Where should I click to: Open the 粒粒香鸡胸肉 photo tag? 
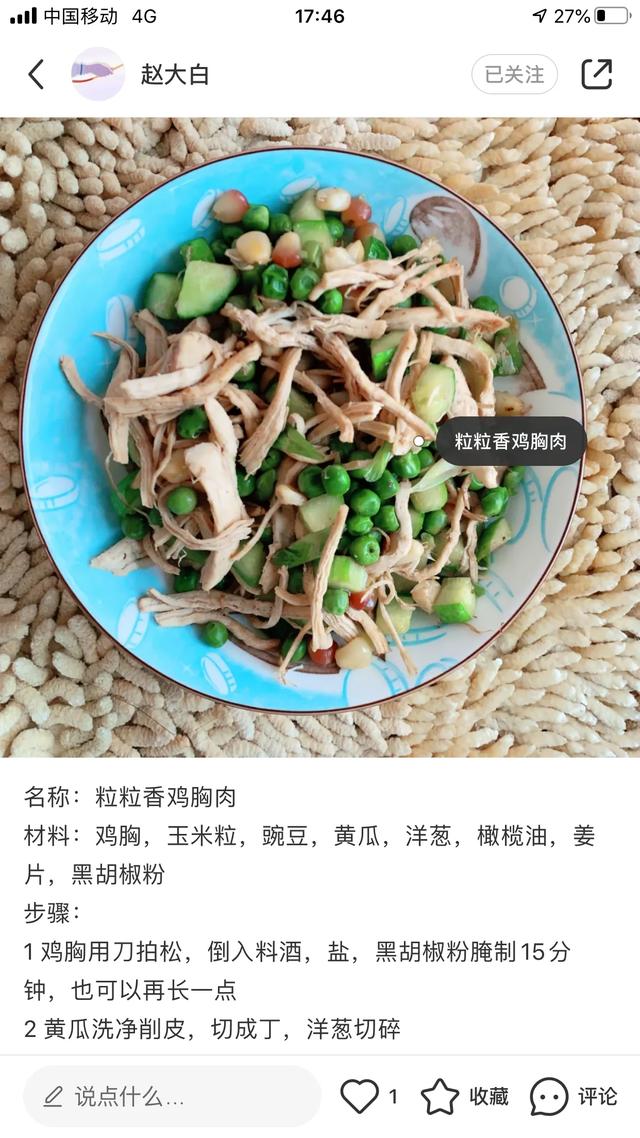pyautogui.click(x=510, y=441)
